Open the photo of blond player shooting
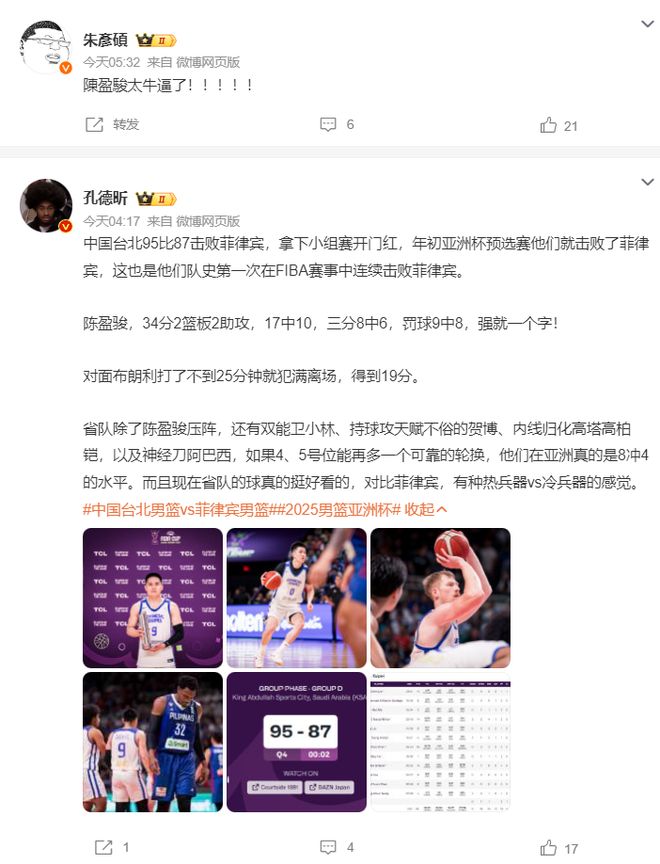 [x=440, y=598]
